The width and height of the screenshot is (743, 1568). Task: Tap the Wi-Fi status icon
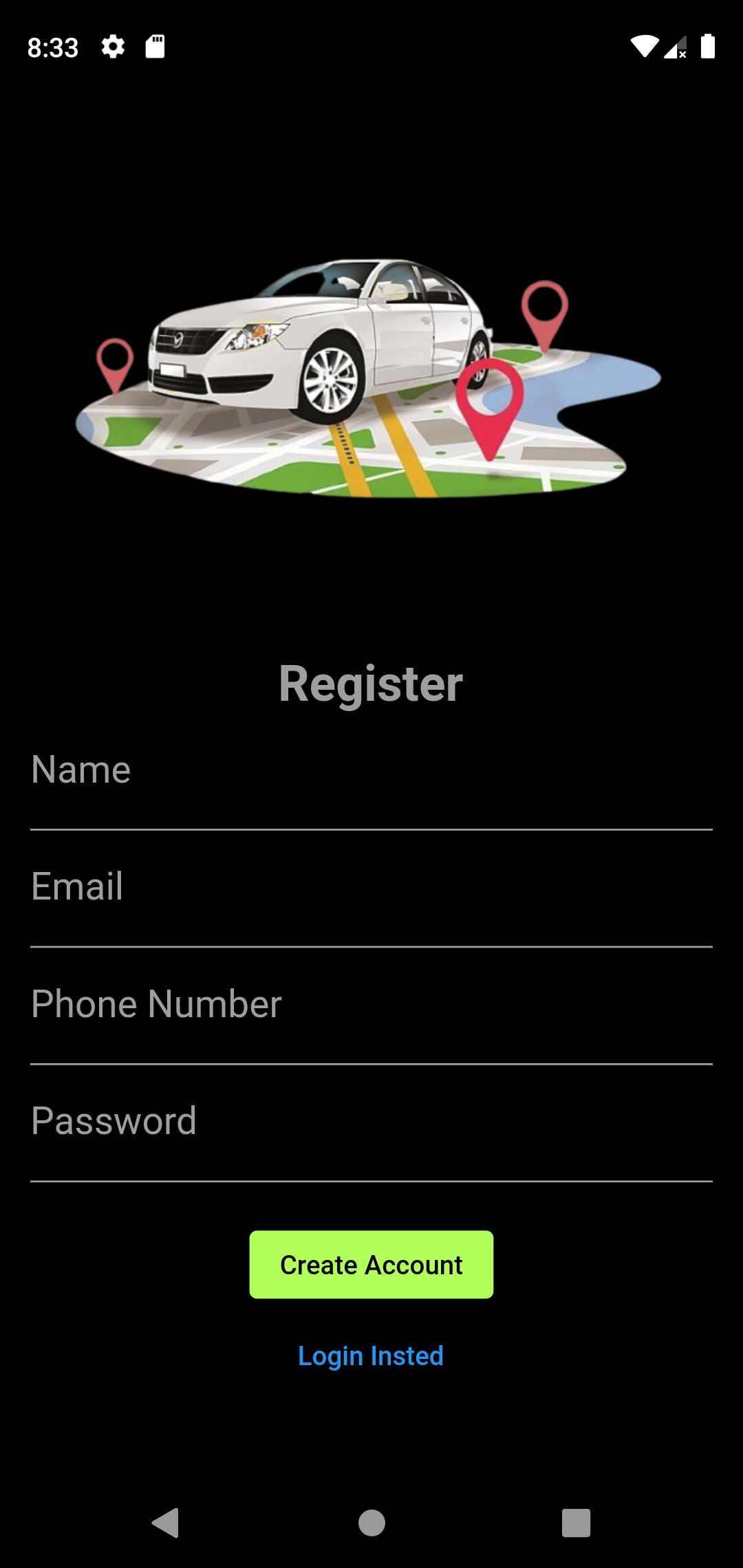coord(644,47)
